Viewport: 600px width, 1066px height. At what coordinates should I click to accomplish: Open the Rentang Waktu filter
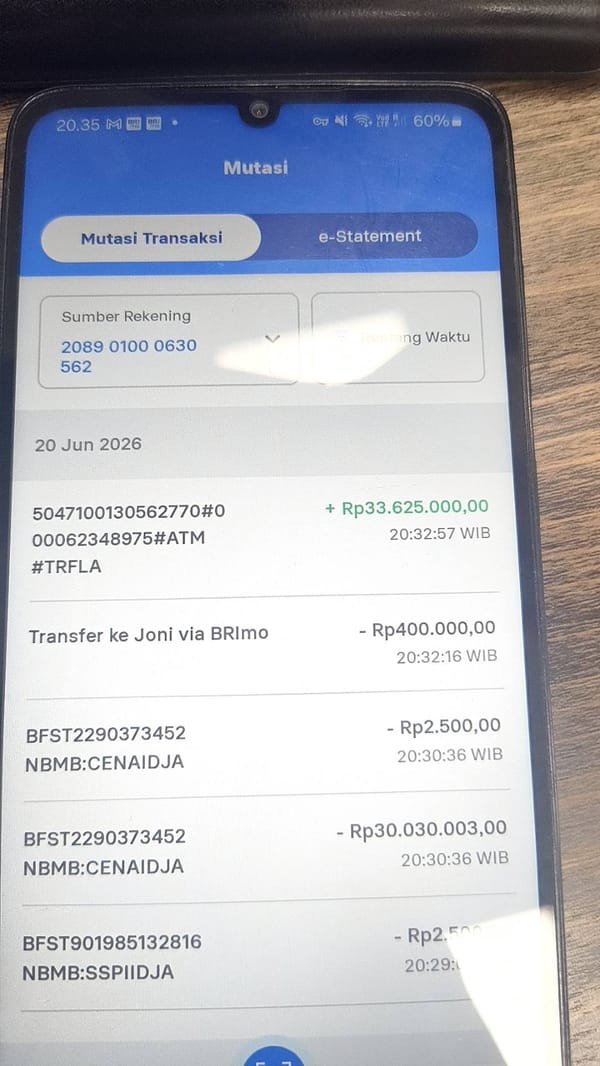(x=398, y=337)
